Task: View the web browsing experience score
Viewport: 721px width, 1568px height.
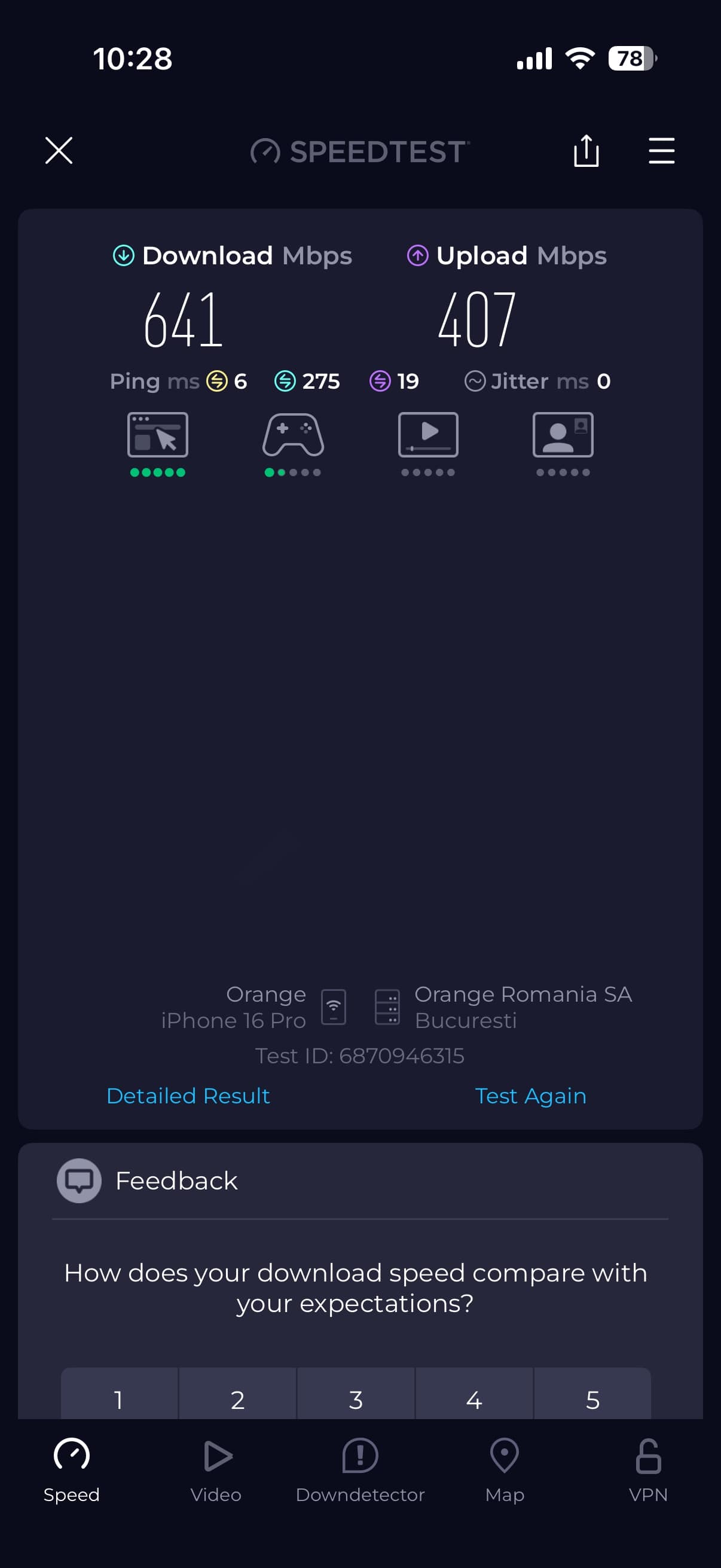Action: tap(158, 443)
